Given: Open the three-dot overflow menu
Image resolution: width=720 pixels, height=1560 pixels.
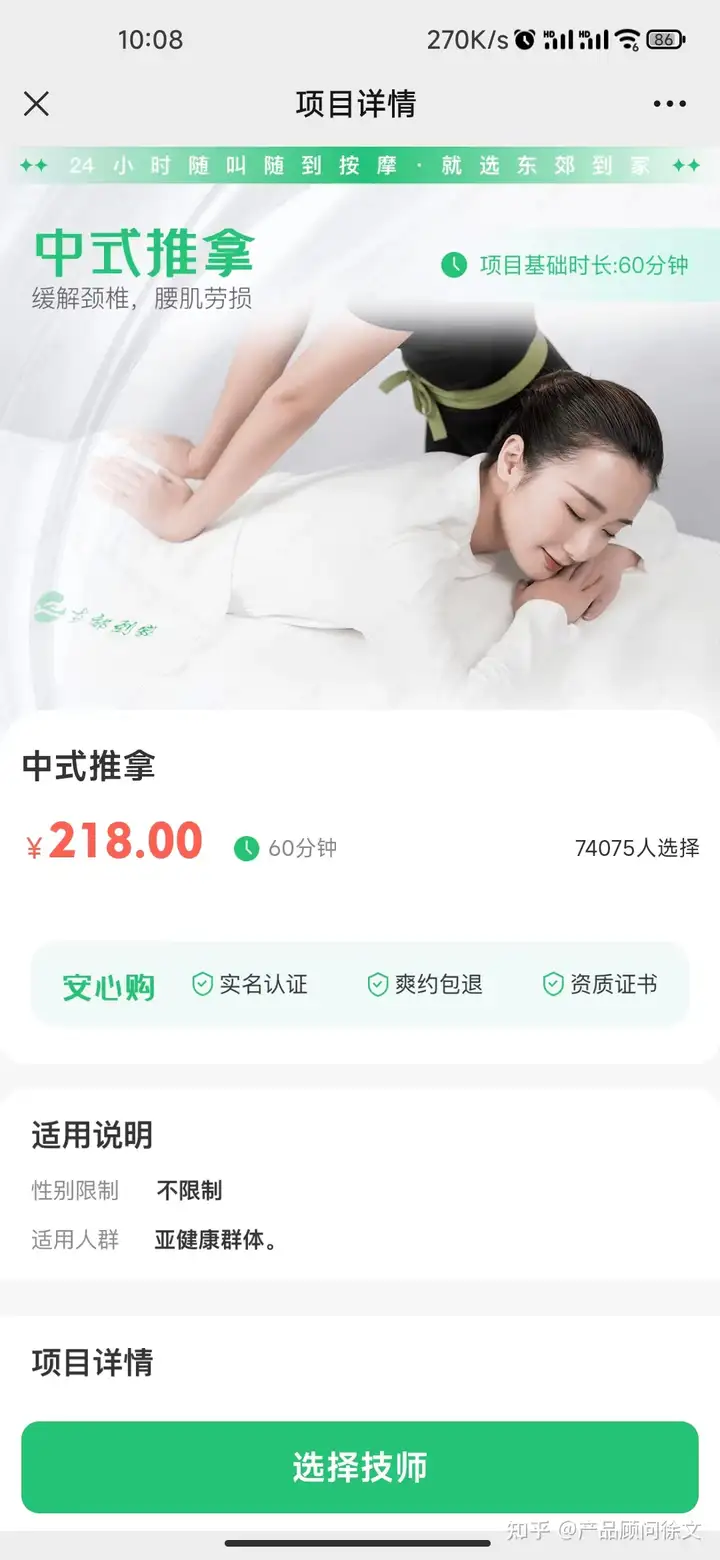Looking at the screenshot, I should (669, 104).
